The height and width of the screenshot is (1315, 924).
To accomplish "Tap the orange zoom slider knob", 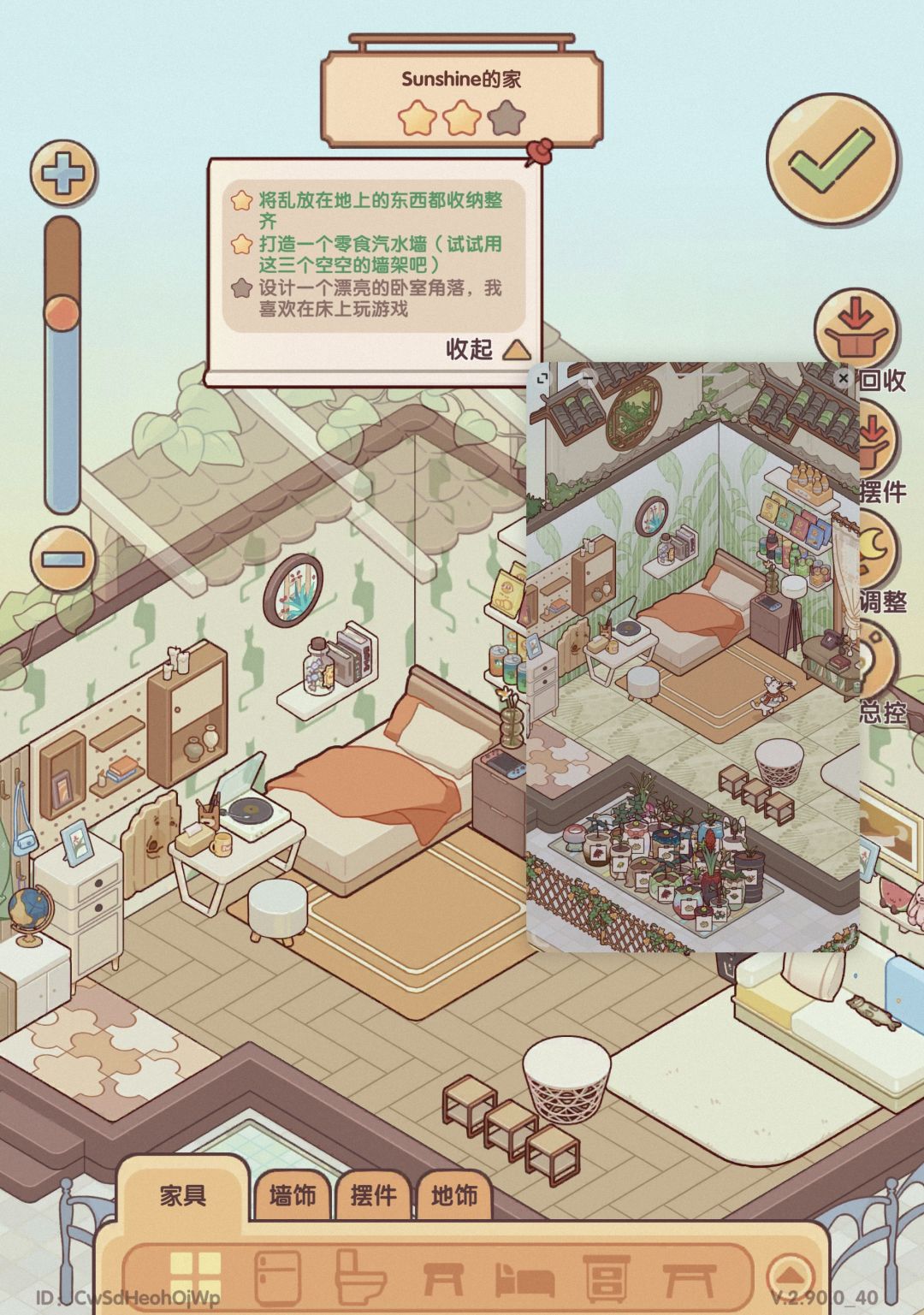I will point(62,311).
